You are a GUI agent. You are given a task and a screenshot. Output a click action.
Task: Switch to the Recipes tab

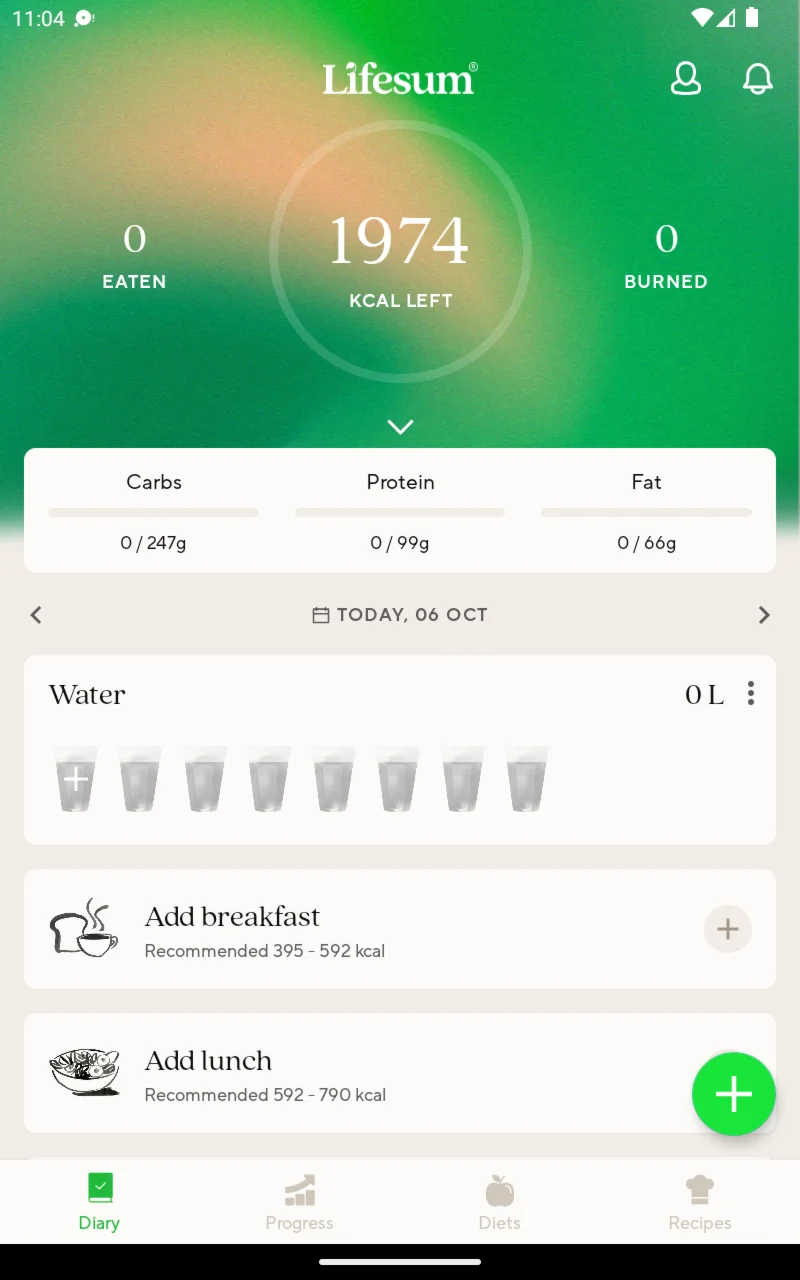click(x=699, y=1203)
